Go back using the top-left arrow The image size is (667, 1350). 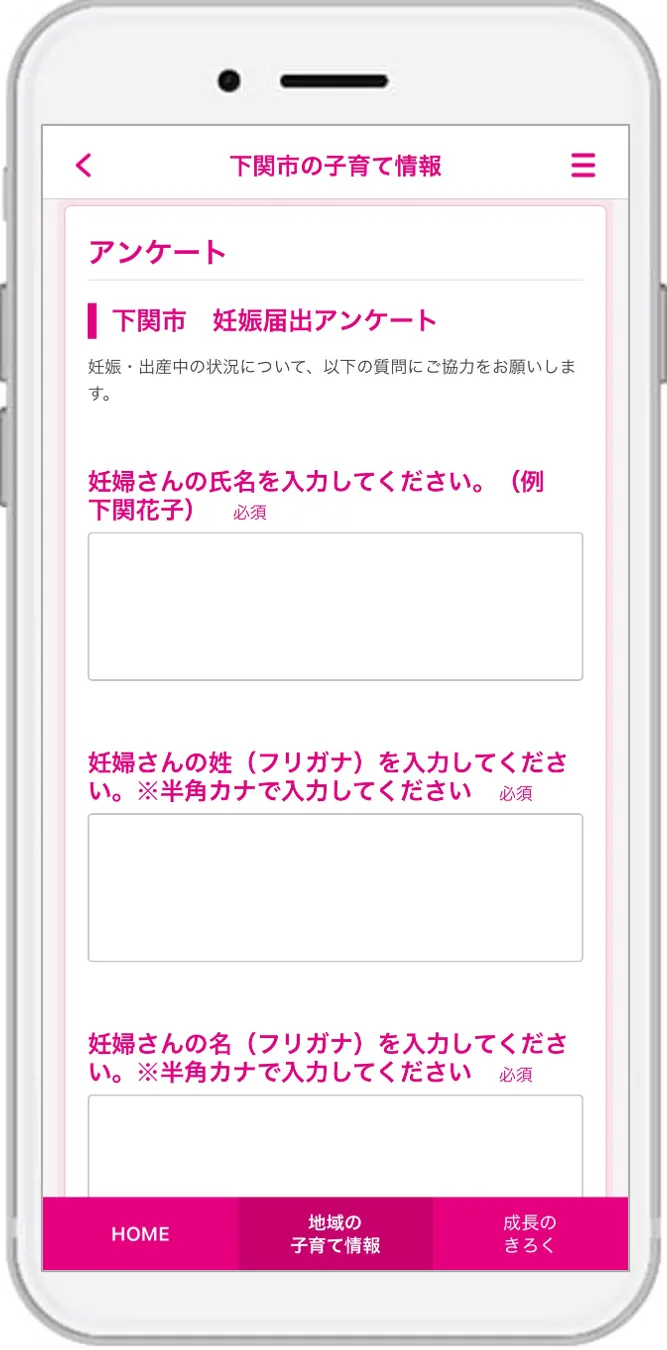tap(84, 165)
